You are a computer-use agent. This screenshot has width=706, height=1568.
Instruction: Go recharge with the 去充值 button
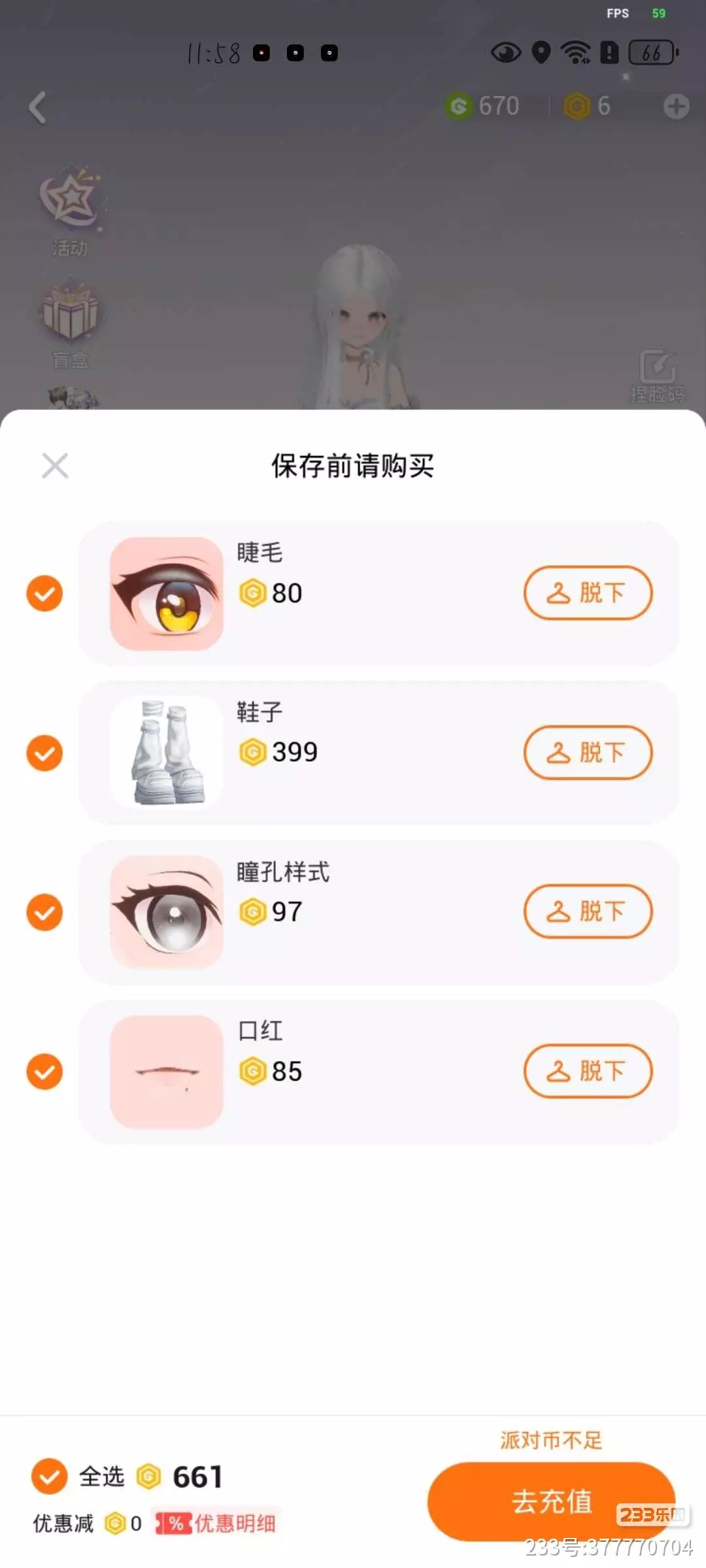[x=551, y=1501]
